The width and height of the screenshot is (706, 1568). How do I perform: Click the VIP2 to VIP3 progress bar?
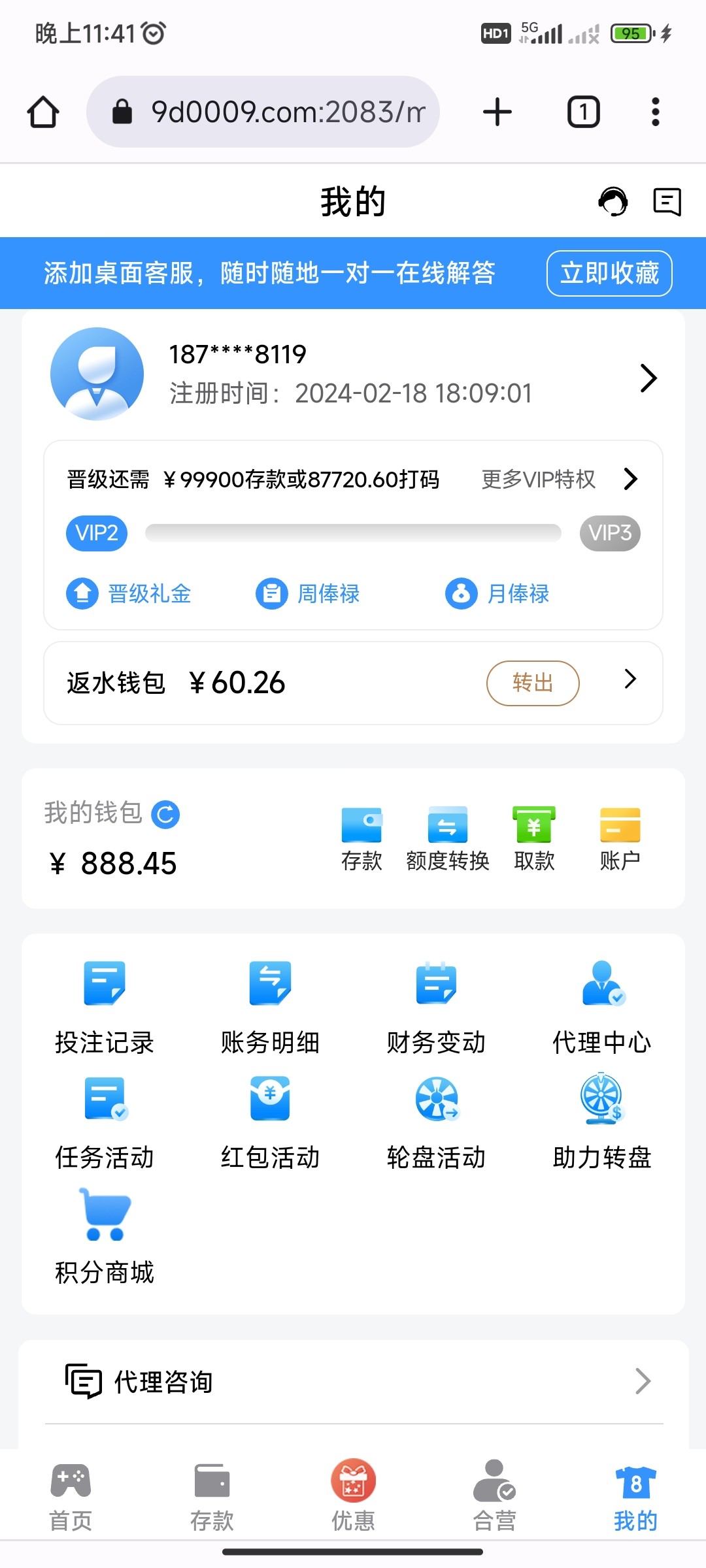point(353,533)
